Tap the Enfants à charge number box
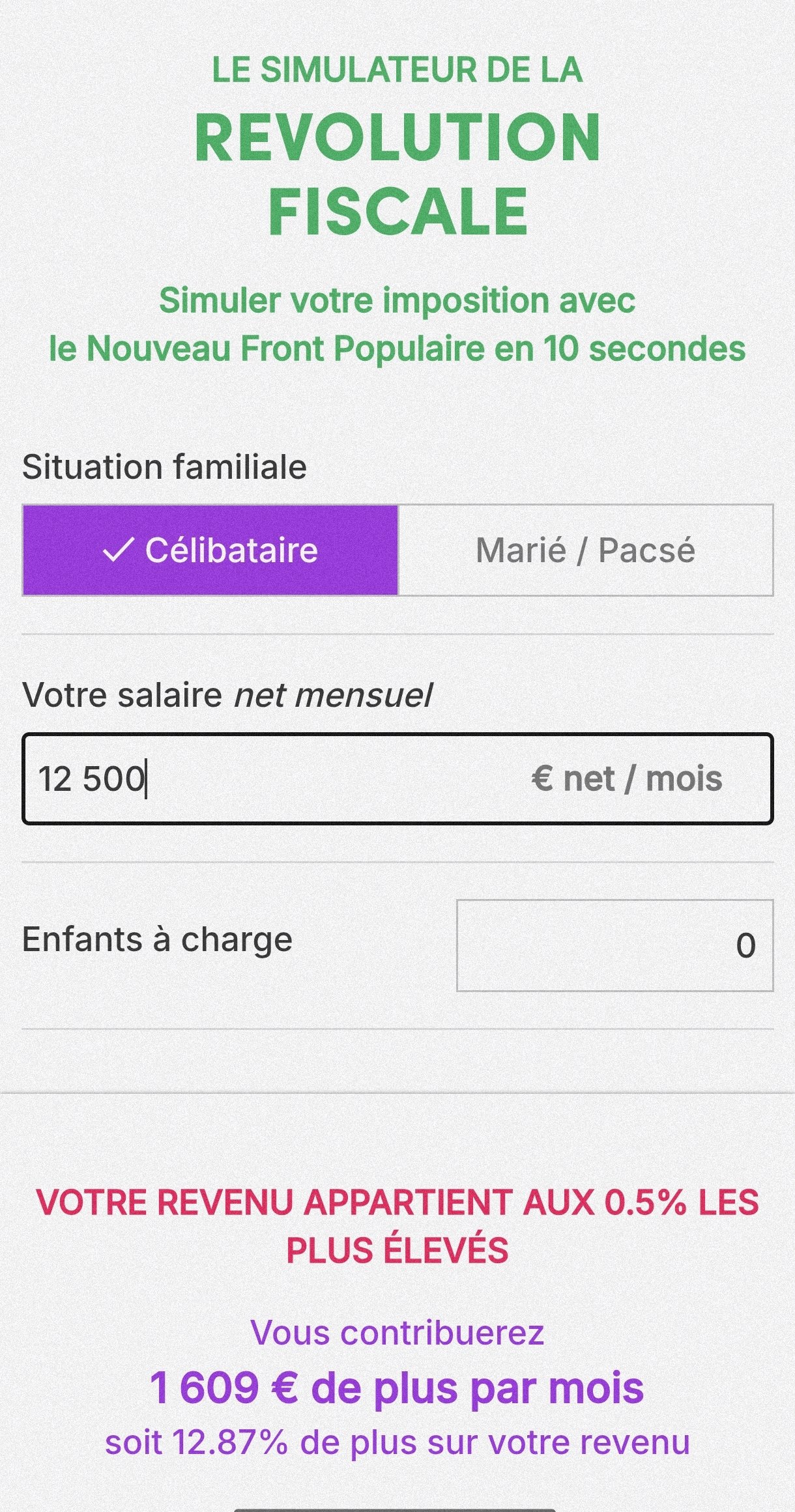Screen dimensions: 795x1512 click(614, 945)
